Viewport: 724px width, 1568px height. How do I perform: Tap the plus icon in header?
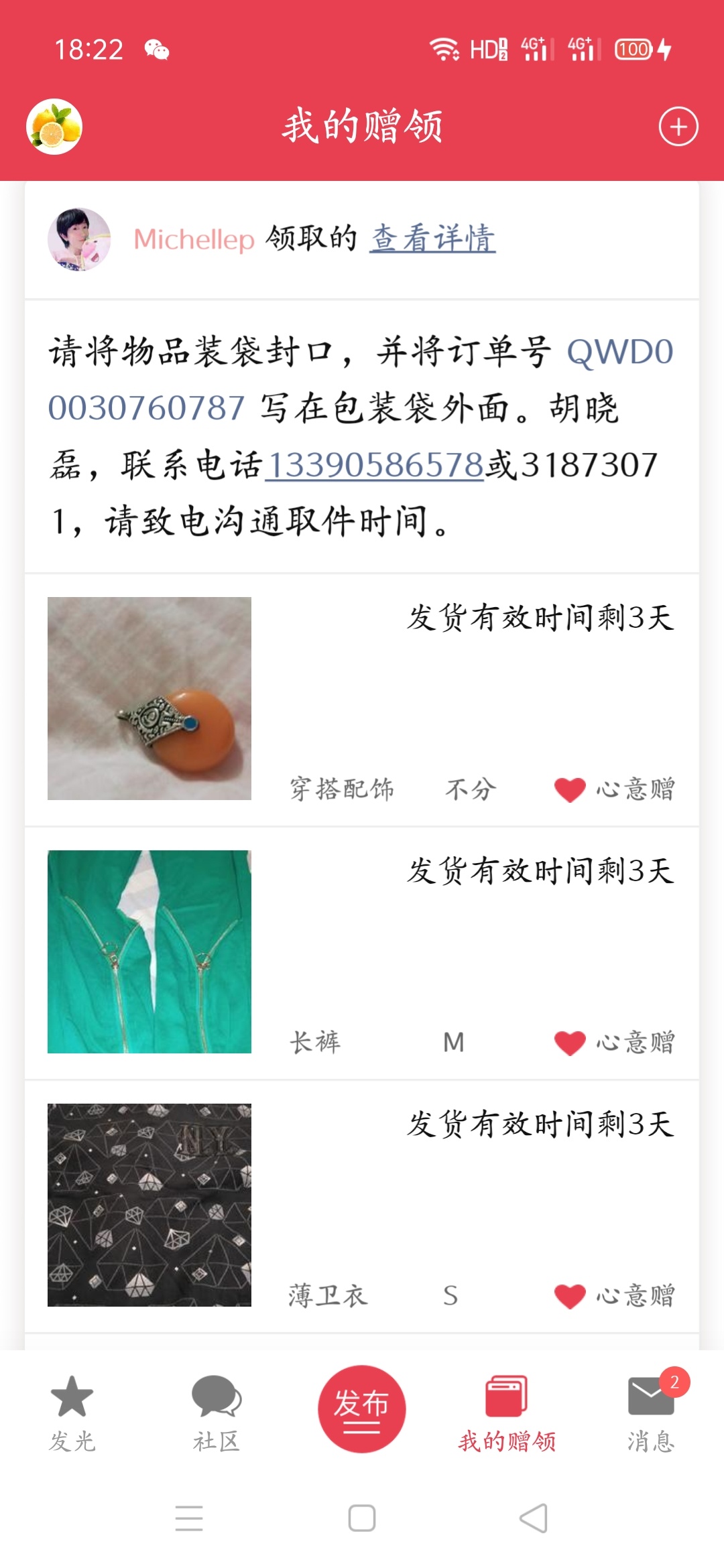tap(678, 127)
